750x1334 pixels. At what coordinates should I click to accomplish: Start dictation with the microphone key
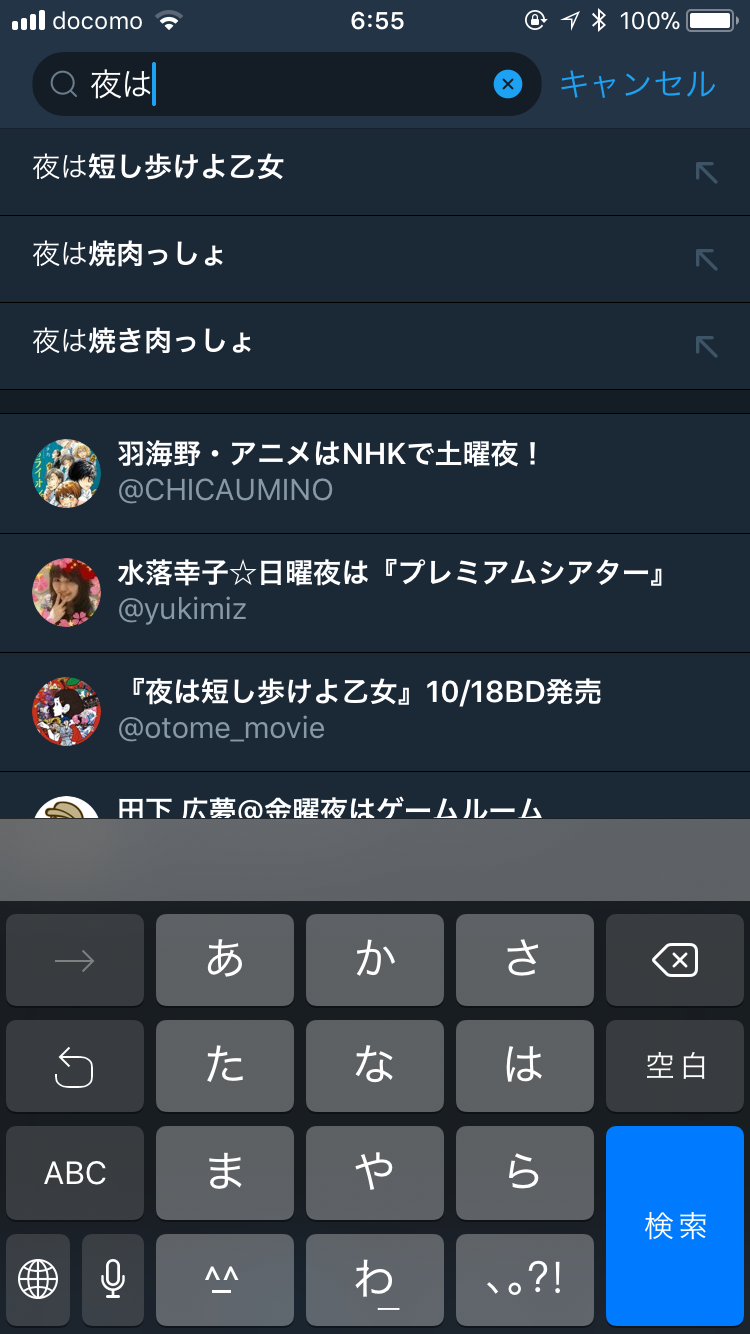pyautogui.click(x=113, y=1279)
